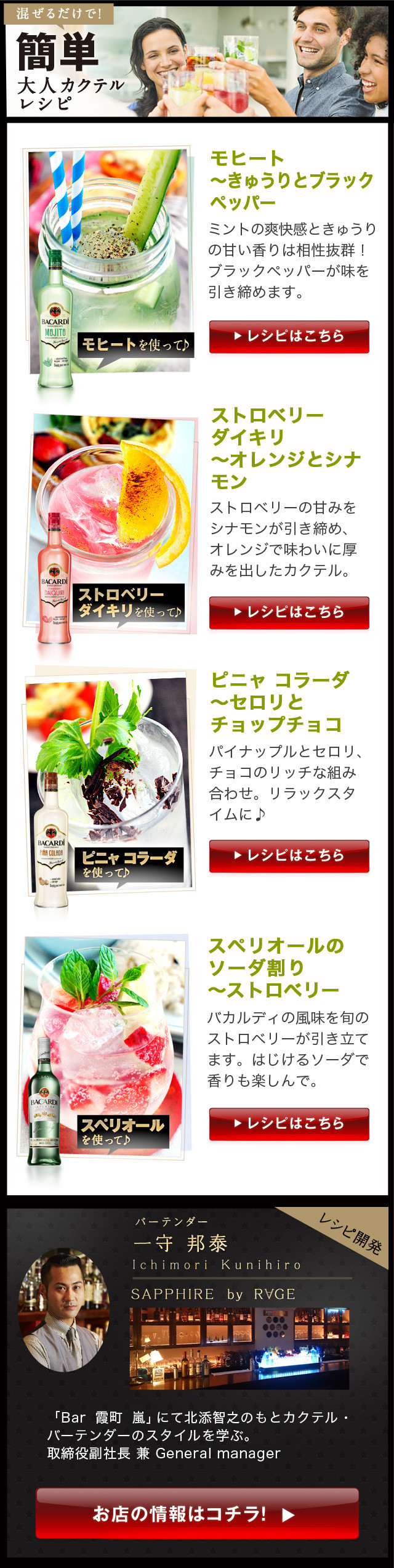Open the Strawberry Daiquiri recipe button
The image size is (394, 1568).
(289, 612)
